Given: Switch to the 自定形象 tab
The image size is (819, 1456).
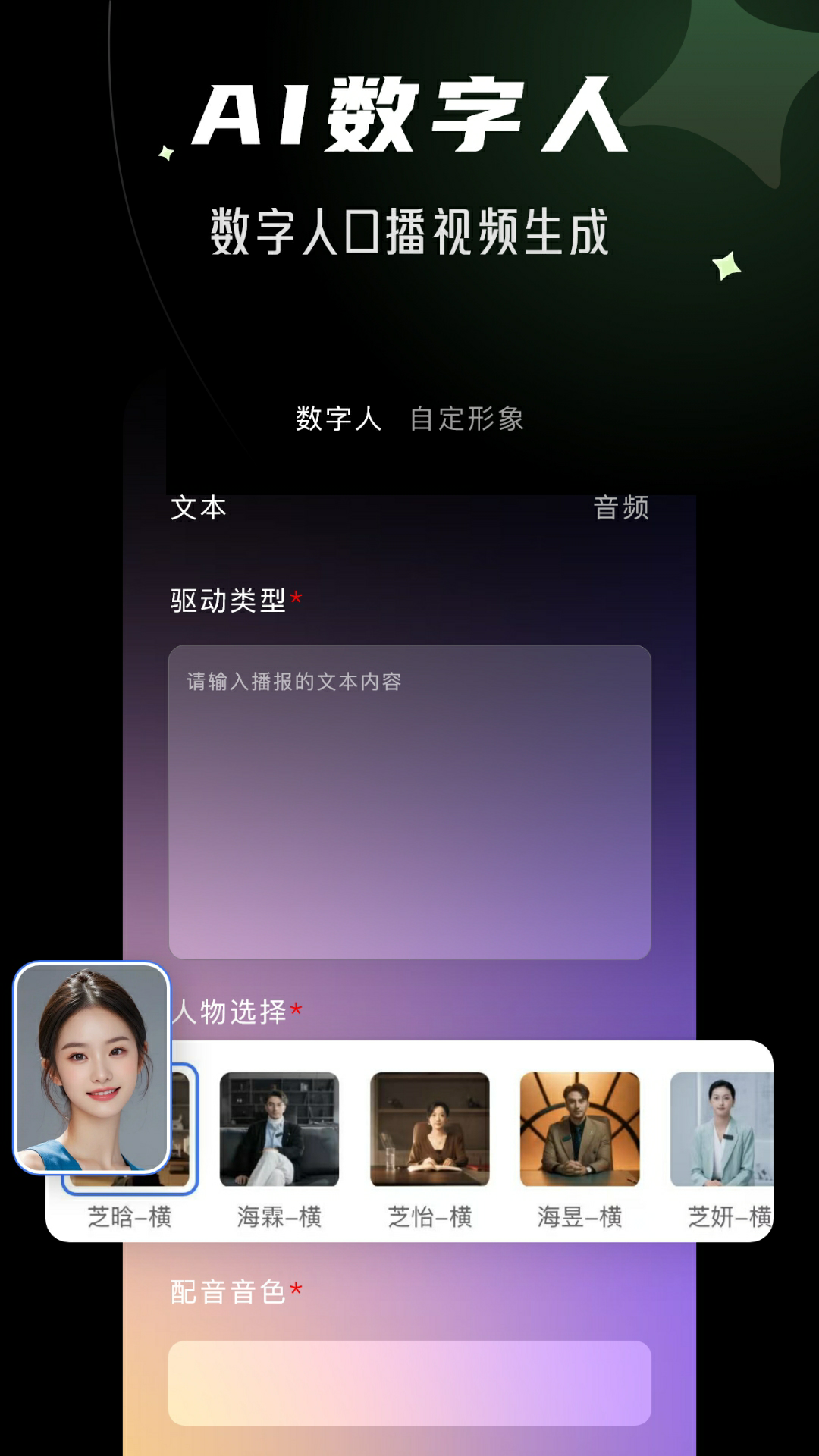Looking at the screenshot, I should (468, 418).
